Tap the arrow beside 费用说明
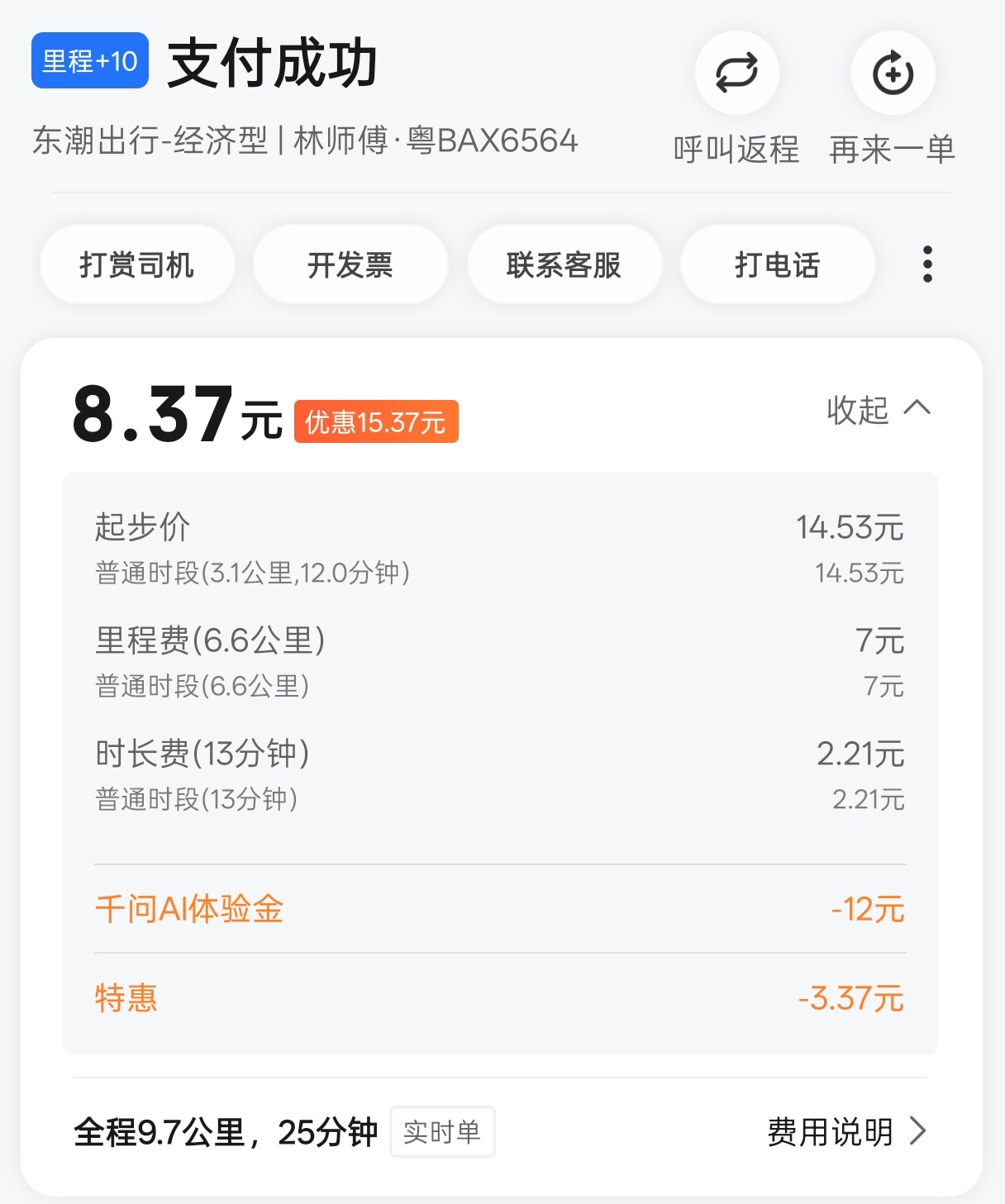The width and height of the screenshot is (1005, 1204). (918, 1132)
